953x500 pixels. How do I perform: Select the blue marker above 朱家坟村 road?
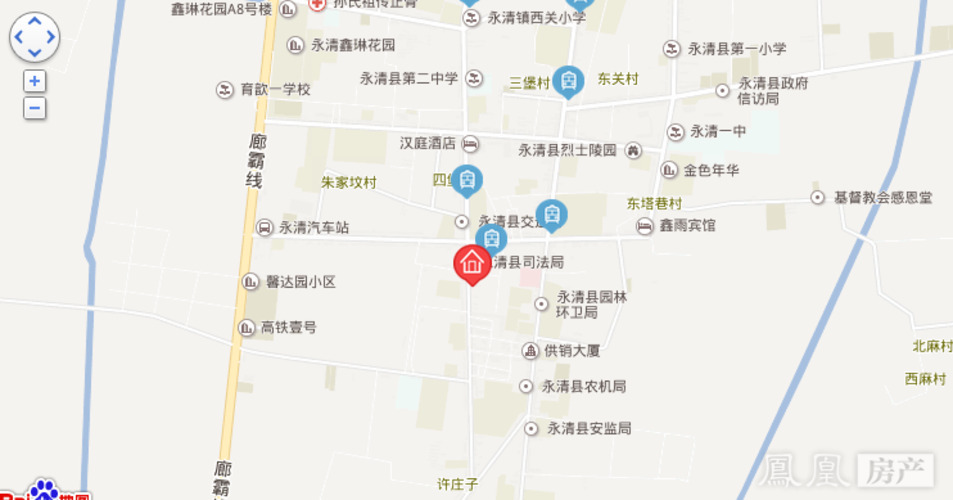pyautogui.click(x=467, y=180)
